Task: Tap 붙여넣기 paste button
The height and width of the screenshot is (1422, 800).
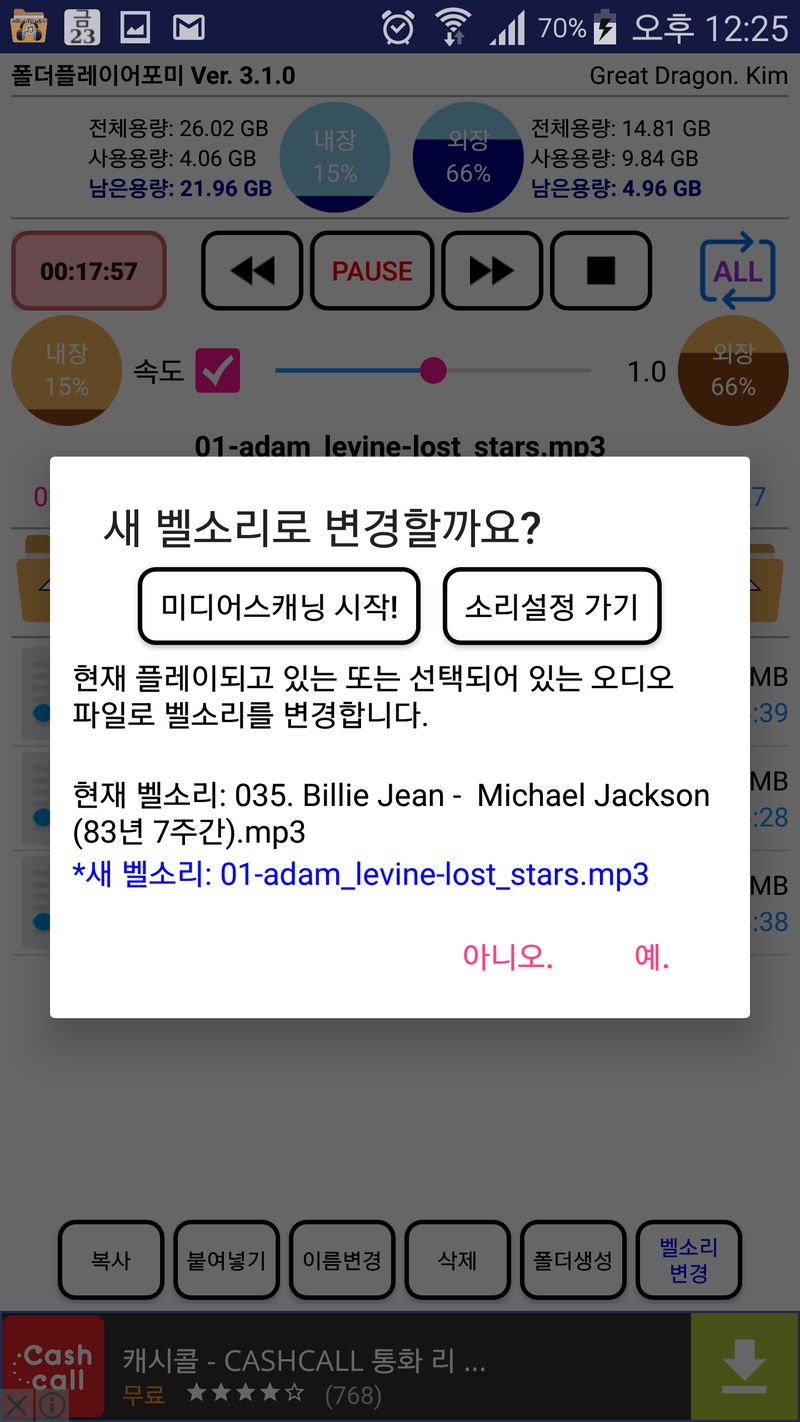Action: pos(226,1260)
